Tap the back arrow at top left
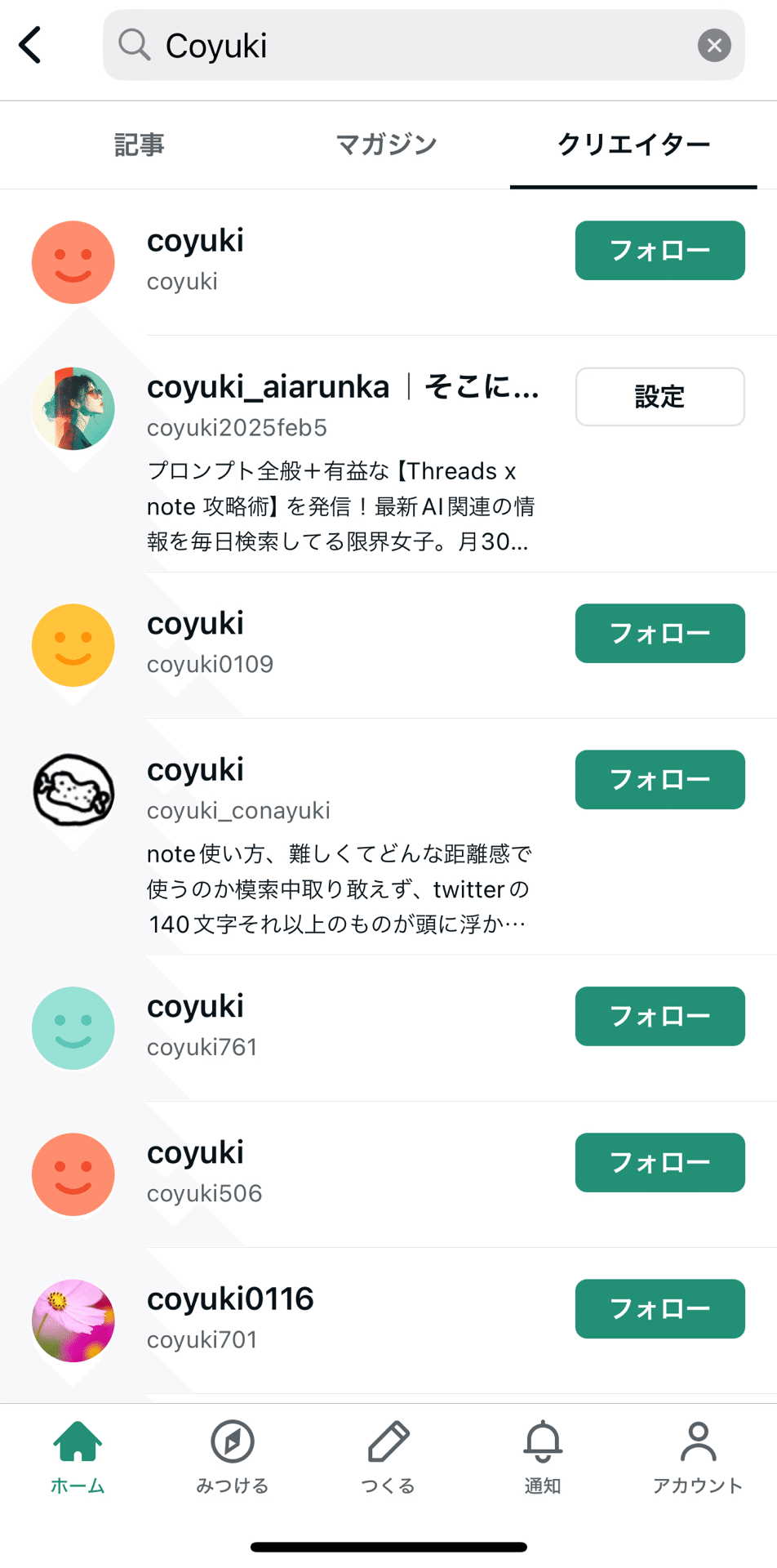This screenshot has height=1568, width=777. pyautogui.click(x=31, y=45)
